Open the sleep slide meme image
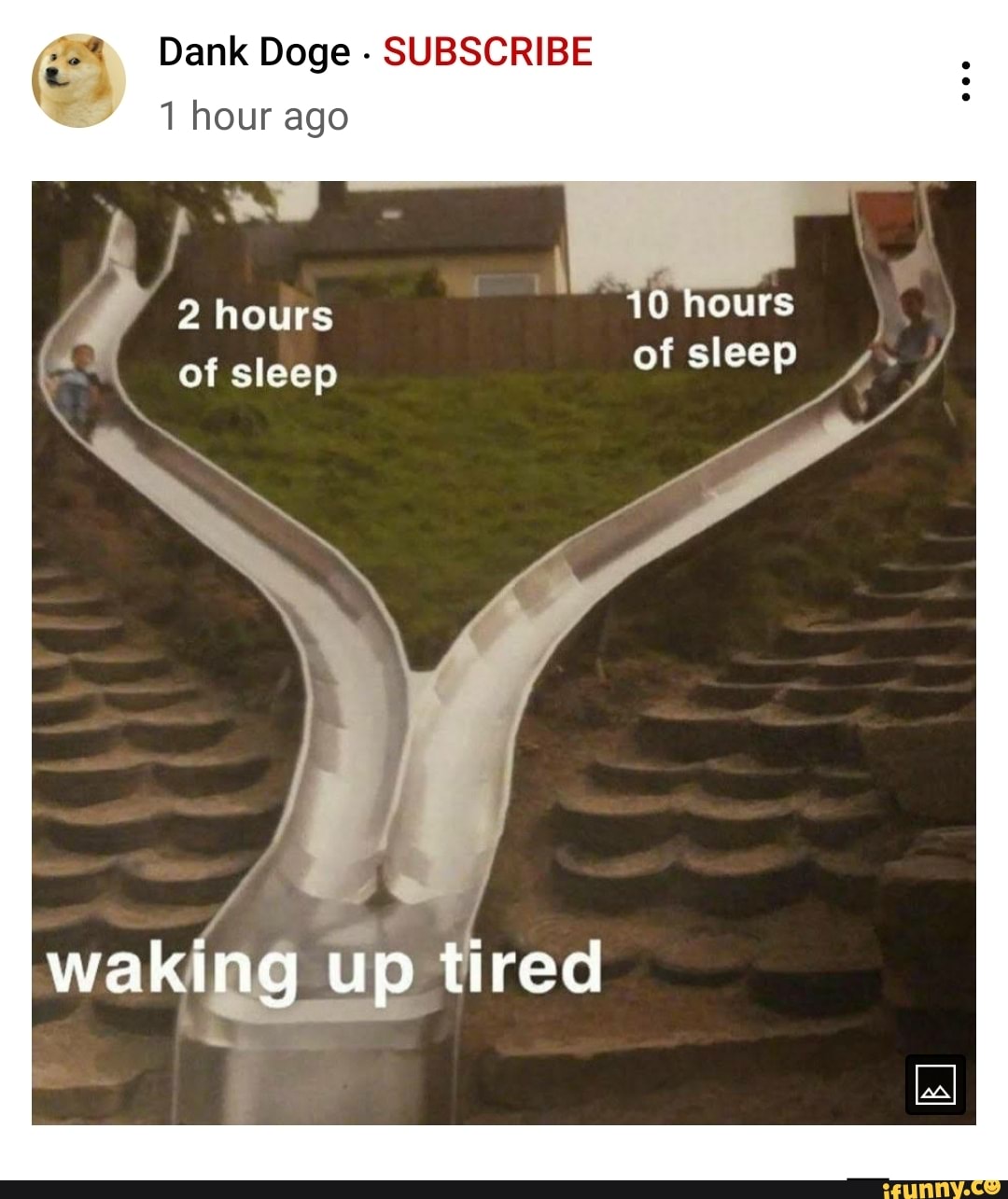Screen dimensions: 1008x1199 click(x=504, y=644)
